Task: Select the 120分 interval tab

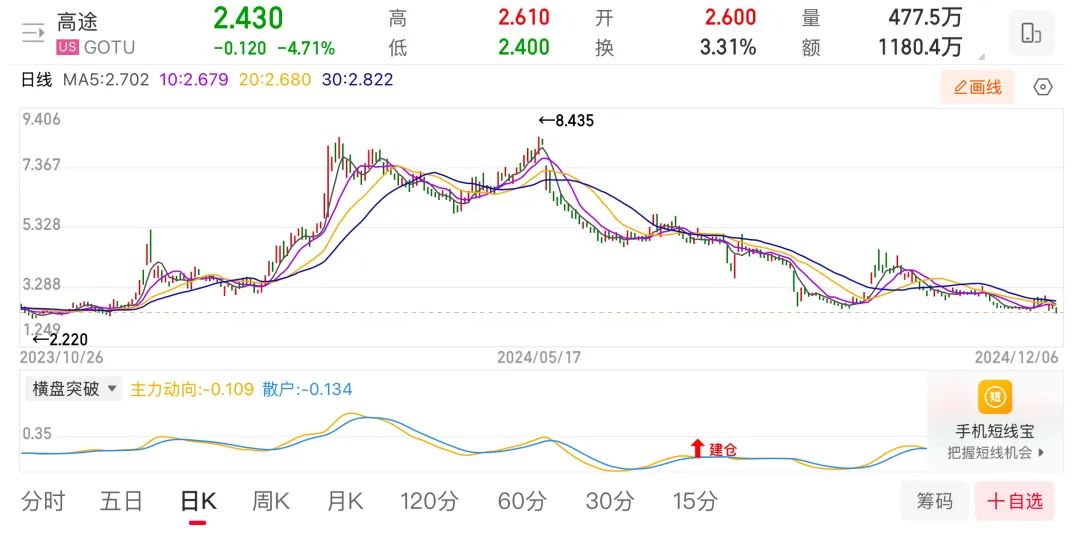Action: point(430,501)
